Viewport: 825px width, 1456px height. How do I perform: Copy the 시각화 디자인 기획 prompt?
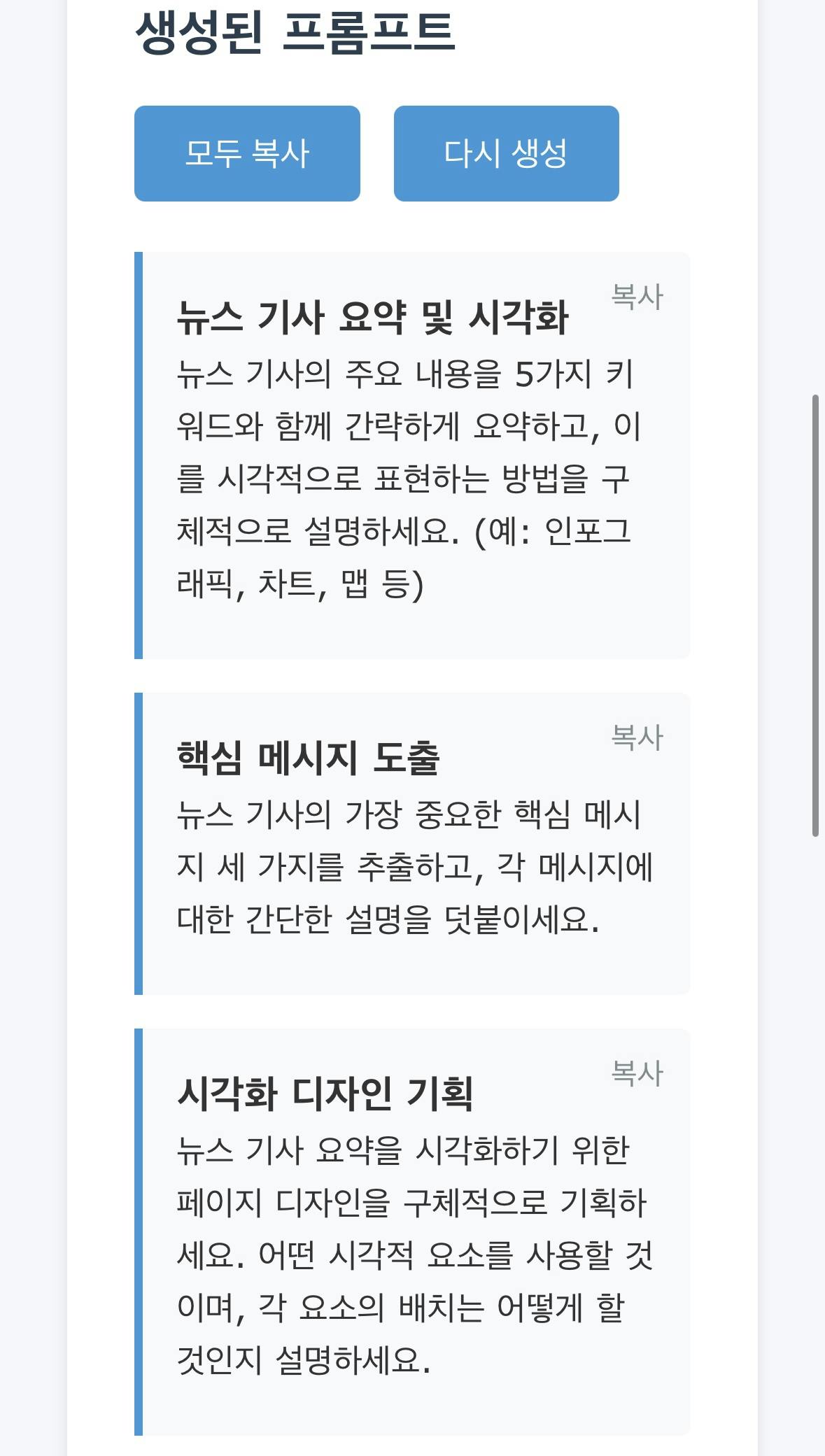tap(637, 1073)
